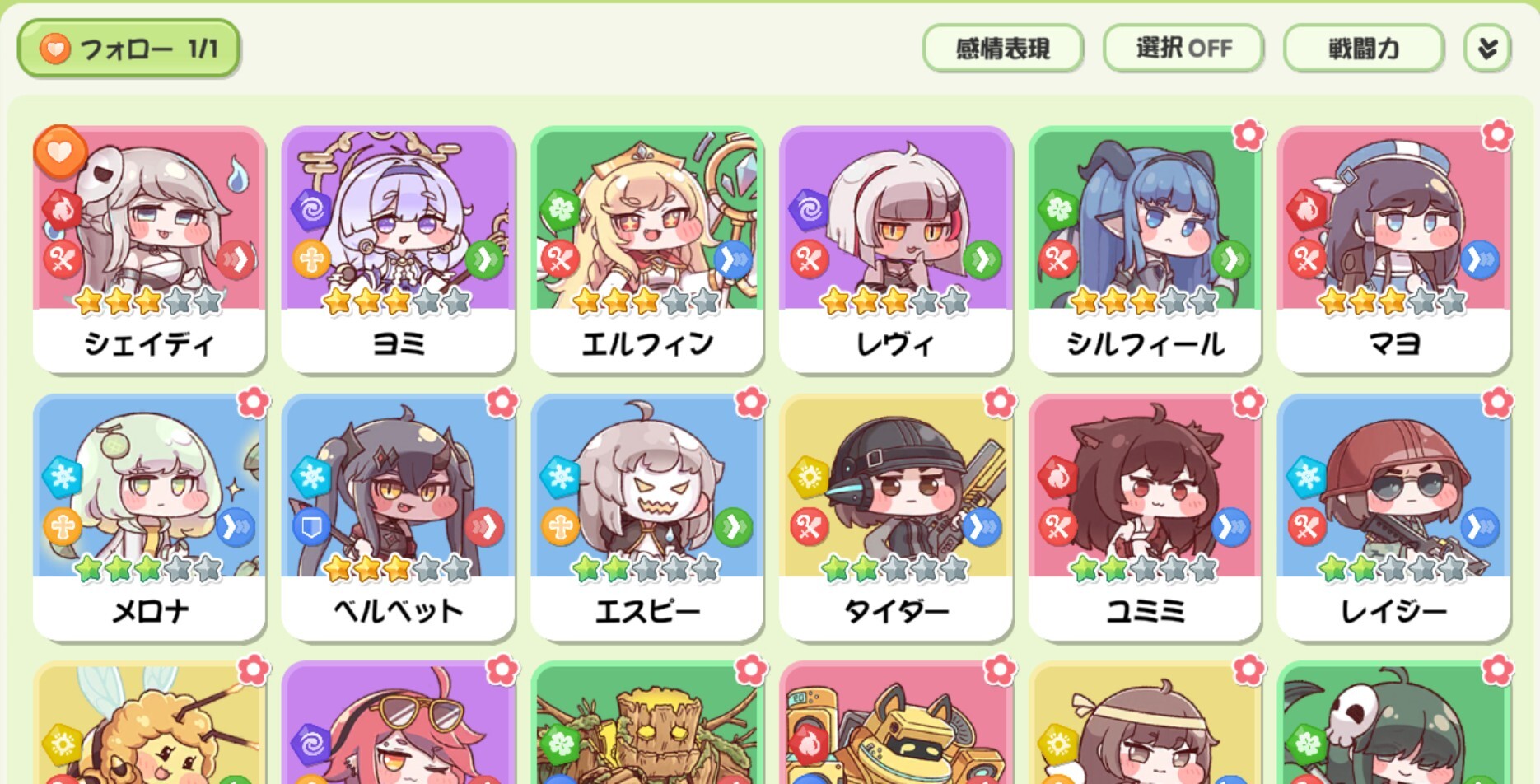Toggle the 選択 OFF button

pyautogui.click(x=1183, y=49)
